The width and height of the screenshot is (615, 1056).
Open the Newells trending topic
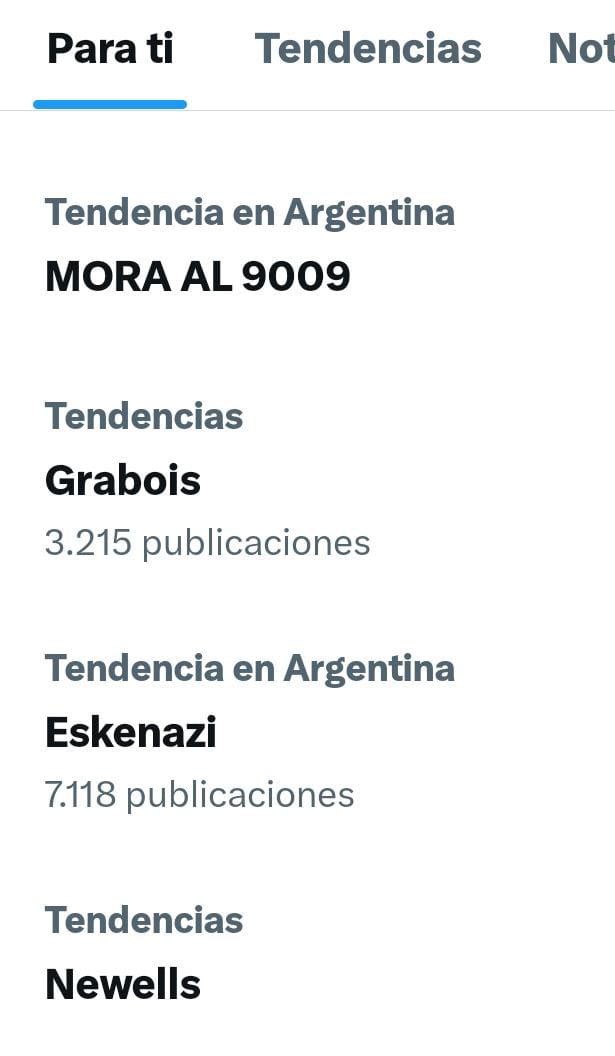tap(307, 953)
